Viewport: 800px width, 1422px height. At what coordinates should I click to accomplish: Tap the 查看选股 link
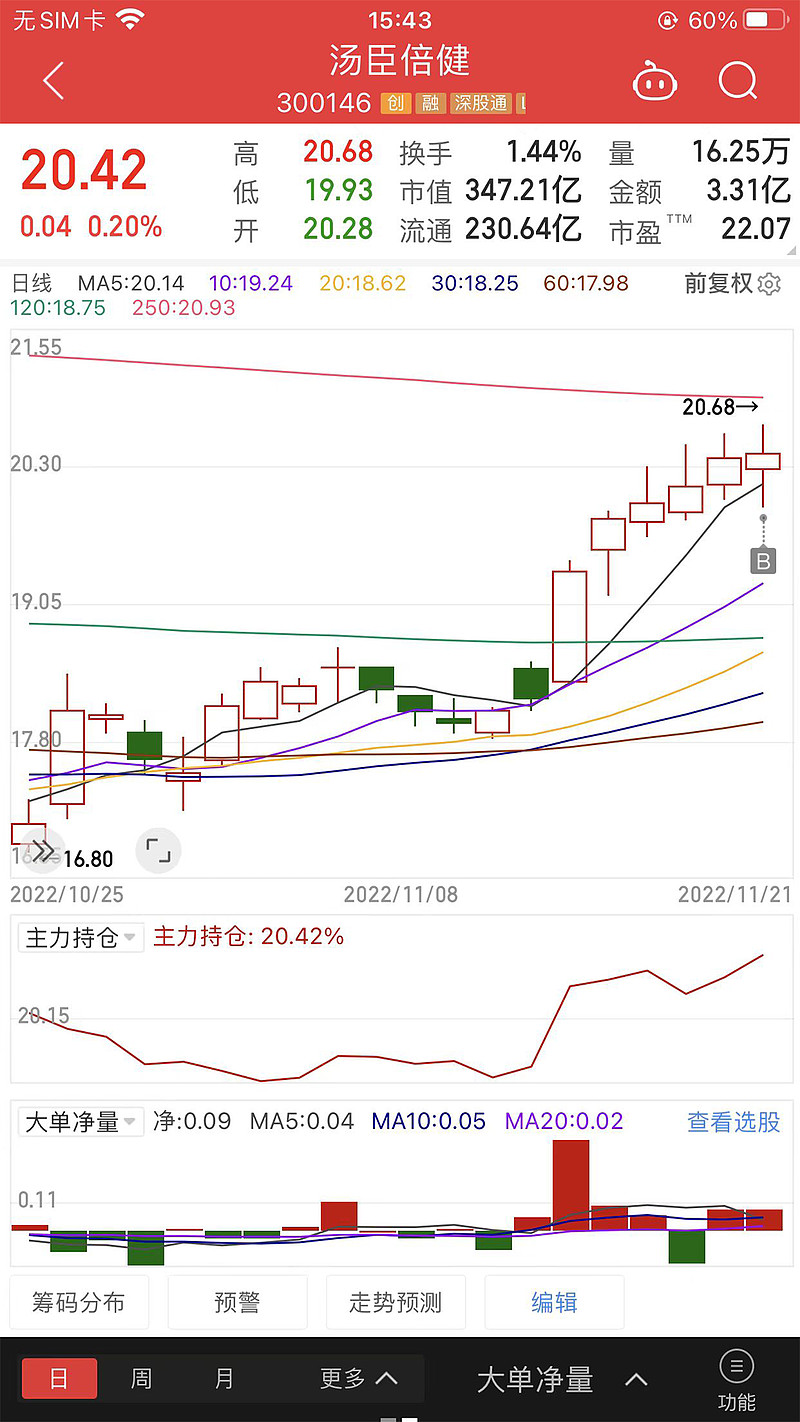click(733, 1121)
